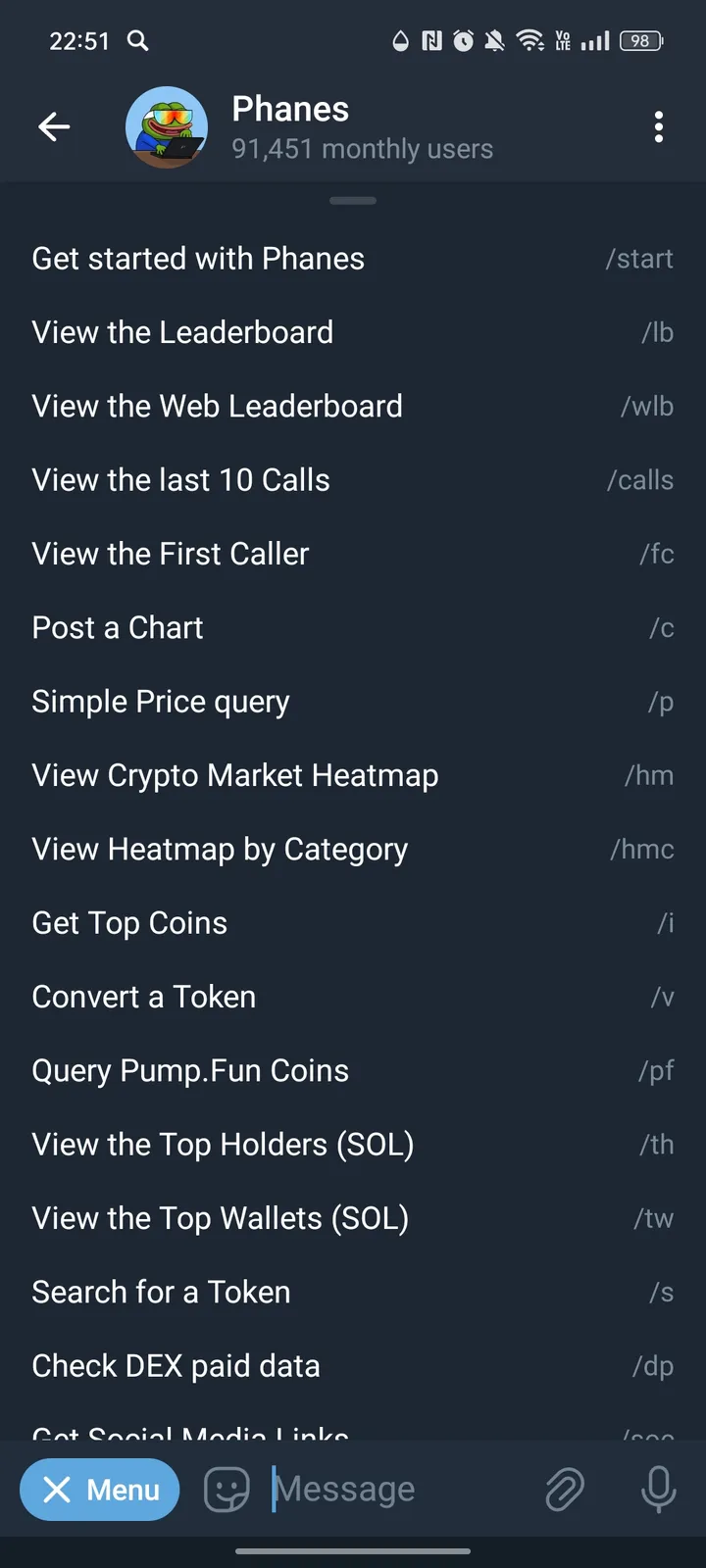The width and height of the screenshot is (706, 1568).
Task: Open the three-dot options menu
Action: click(x=659, y=126)
